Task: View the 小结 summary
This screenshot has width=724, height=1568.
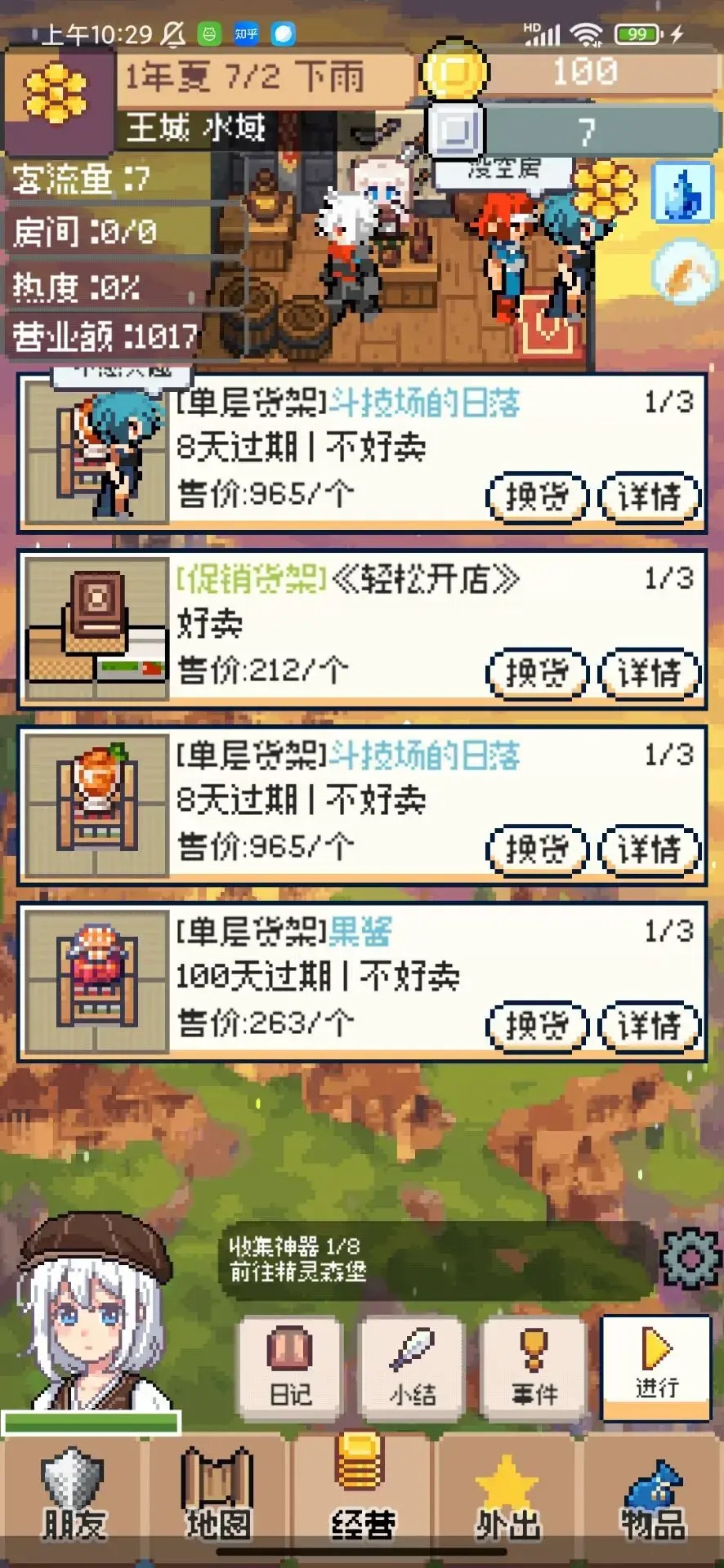Action: (x=413, y=1367)
